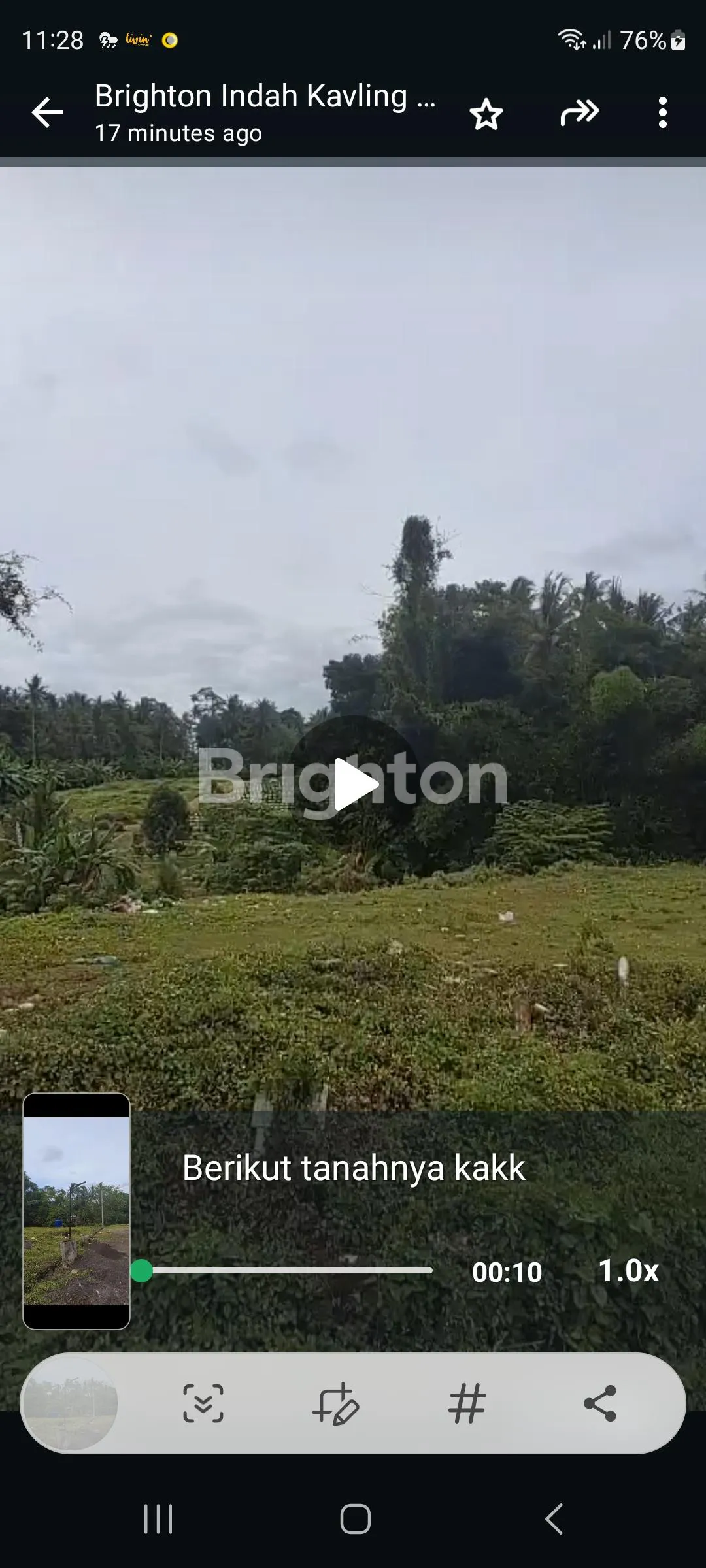Play the video
Image resolution: width=706 pixels, height=1568 pixels.
(354, 783)
